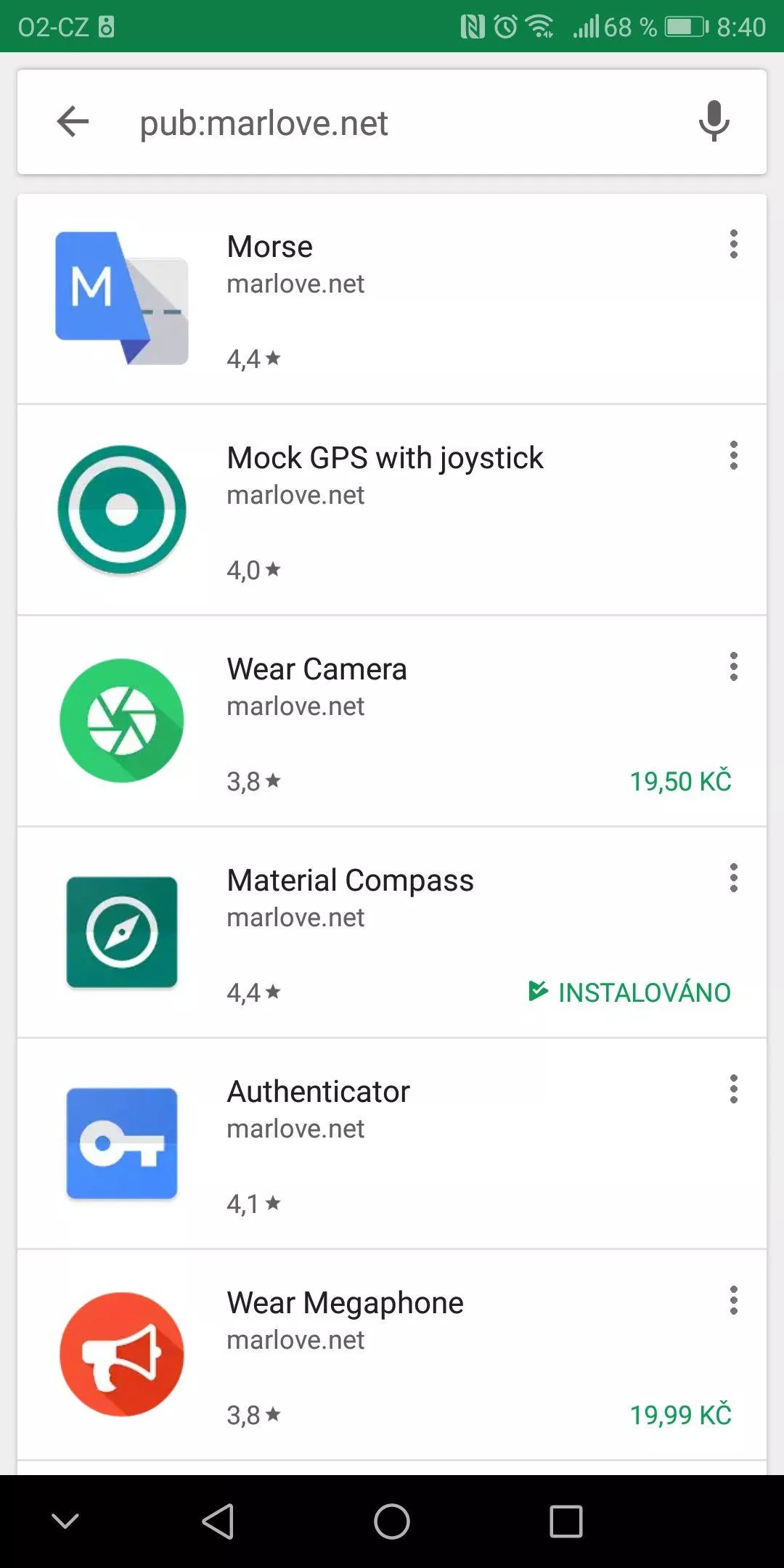Open the Morse app listing

(392, 299)
